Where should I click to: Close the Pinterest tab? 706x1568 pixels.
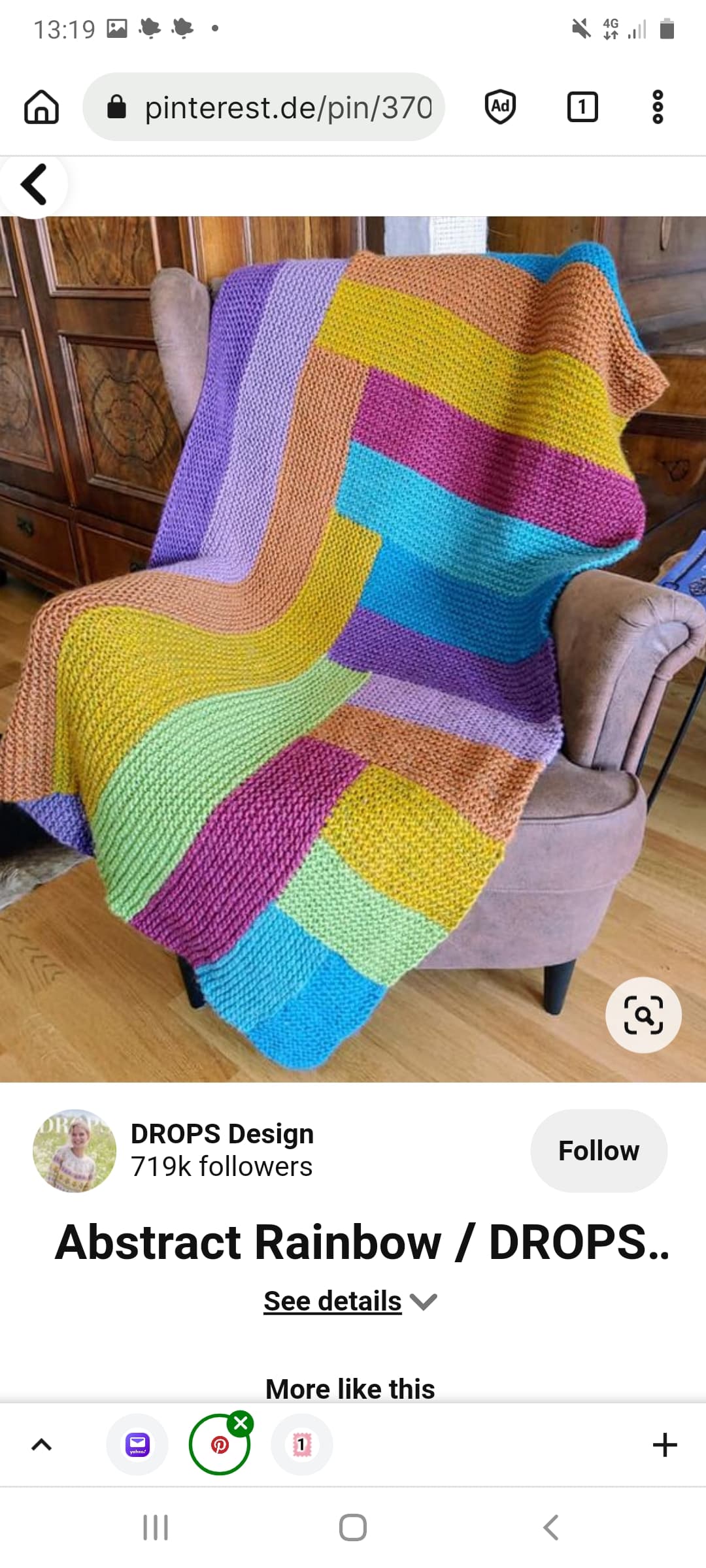241,1423
